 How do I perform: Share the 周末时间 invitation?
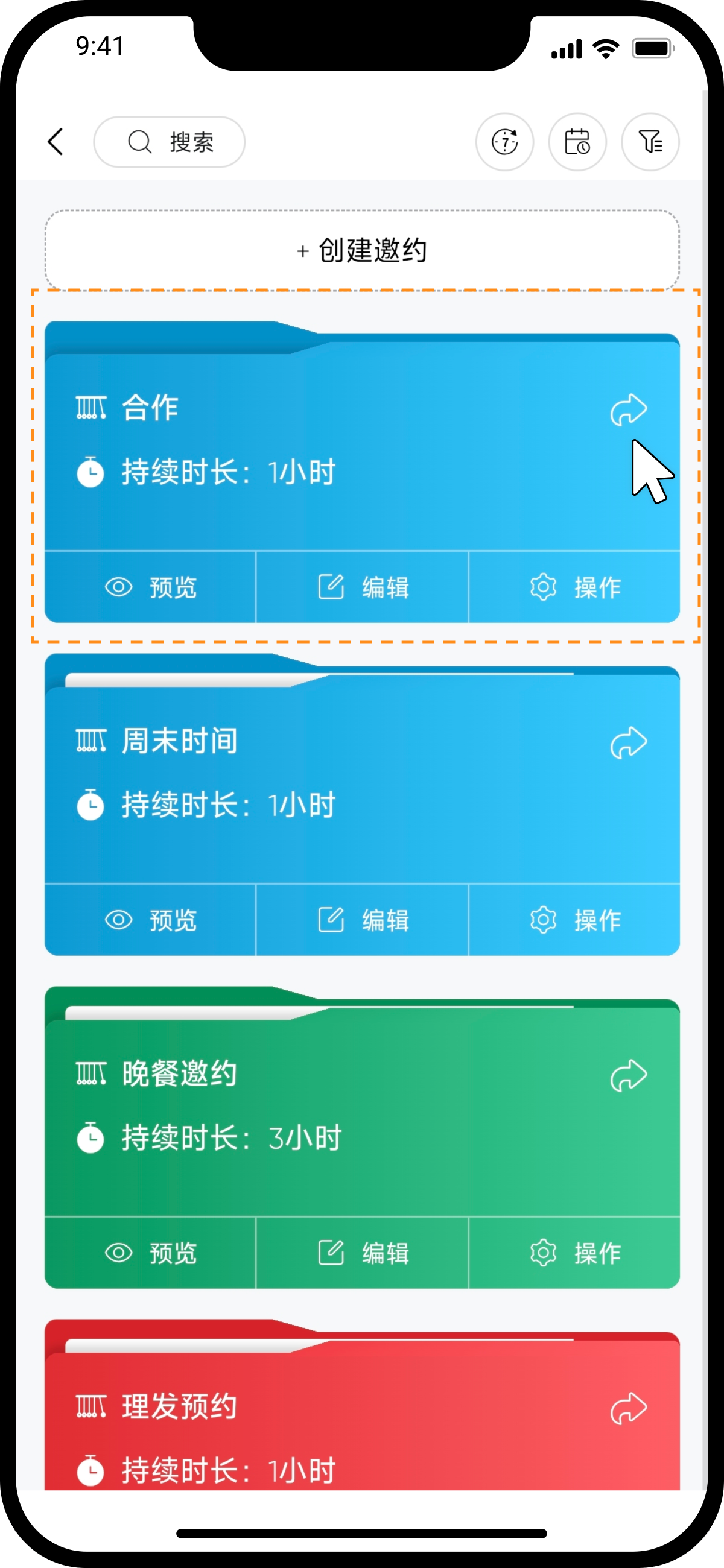click(x=629, y=742)
